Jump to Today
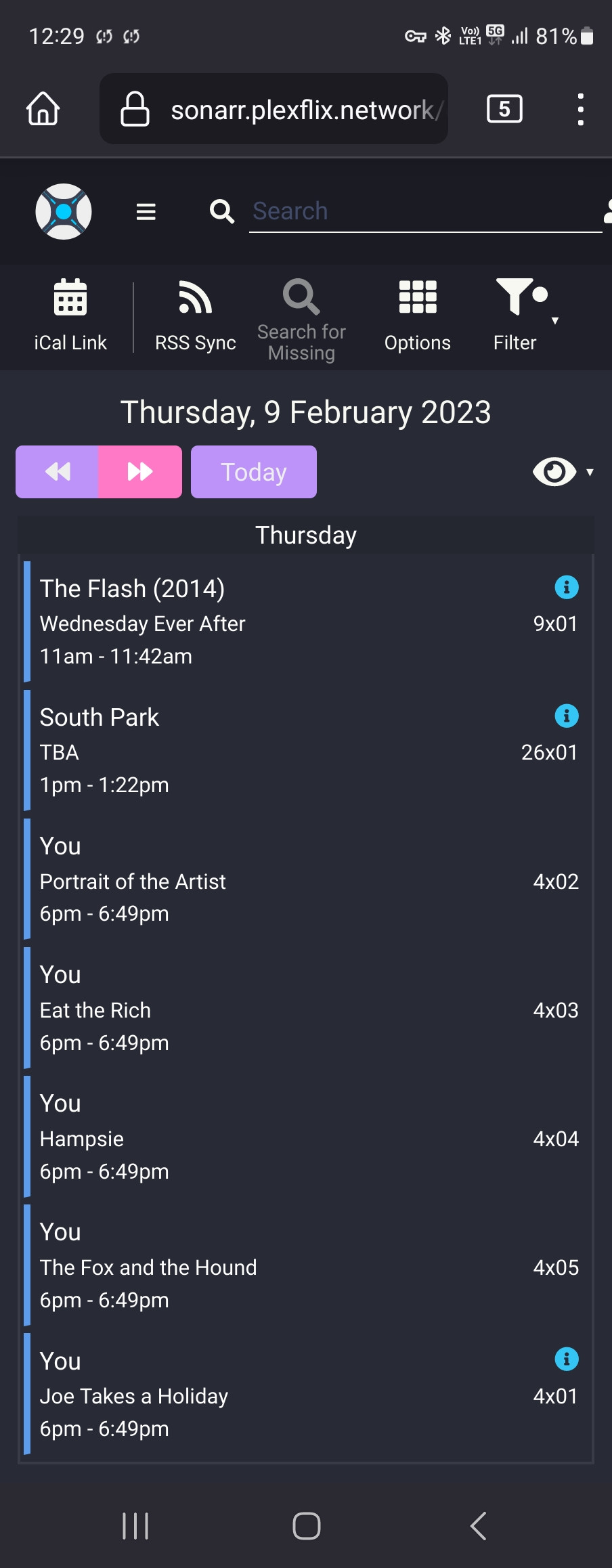Screen dimensions: 612x1568 click(254, 472)
